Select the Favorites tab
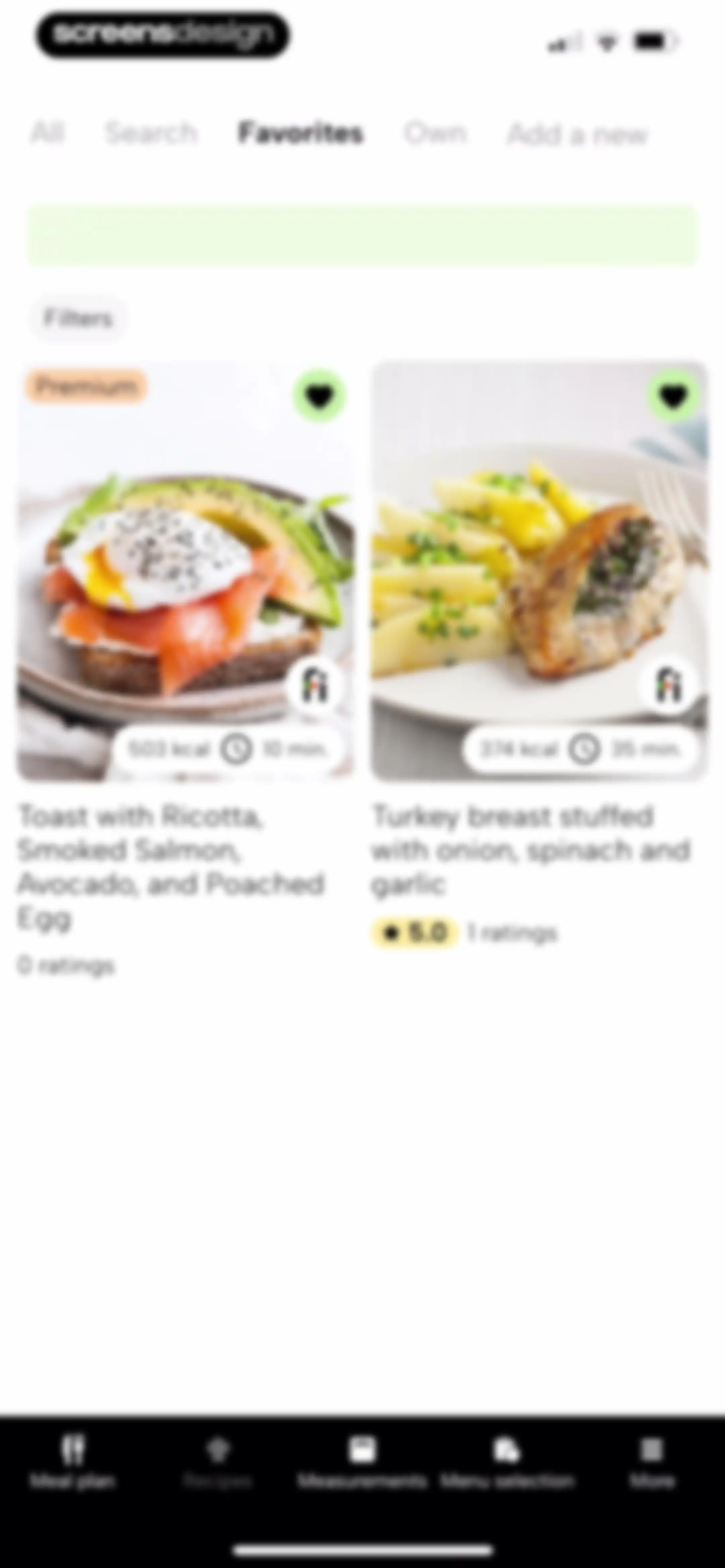The image size is (725, 1568). (301, 133)
